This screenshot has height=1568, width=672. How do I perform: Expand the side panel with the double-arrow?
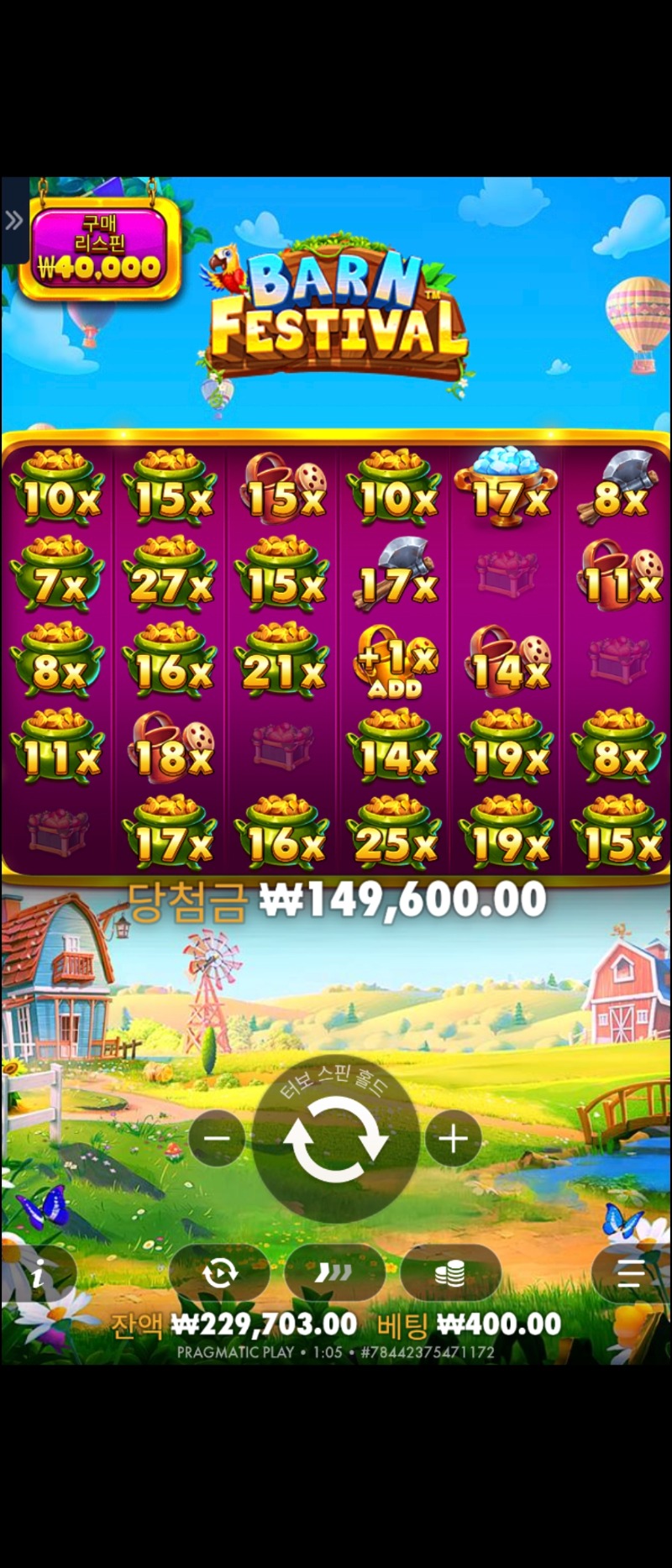[x=13, y=221]
